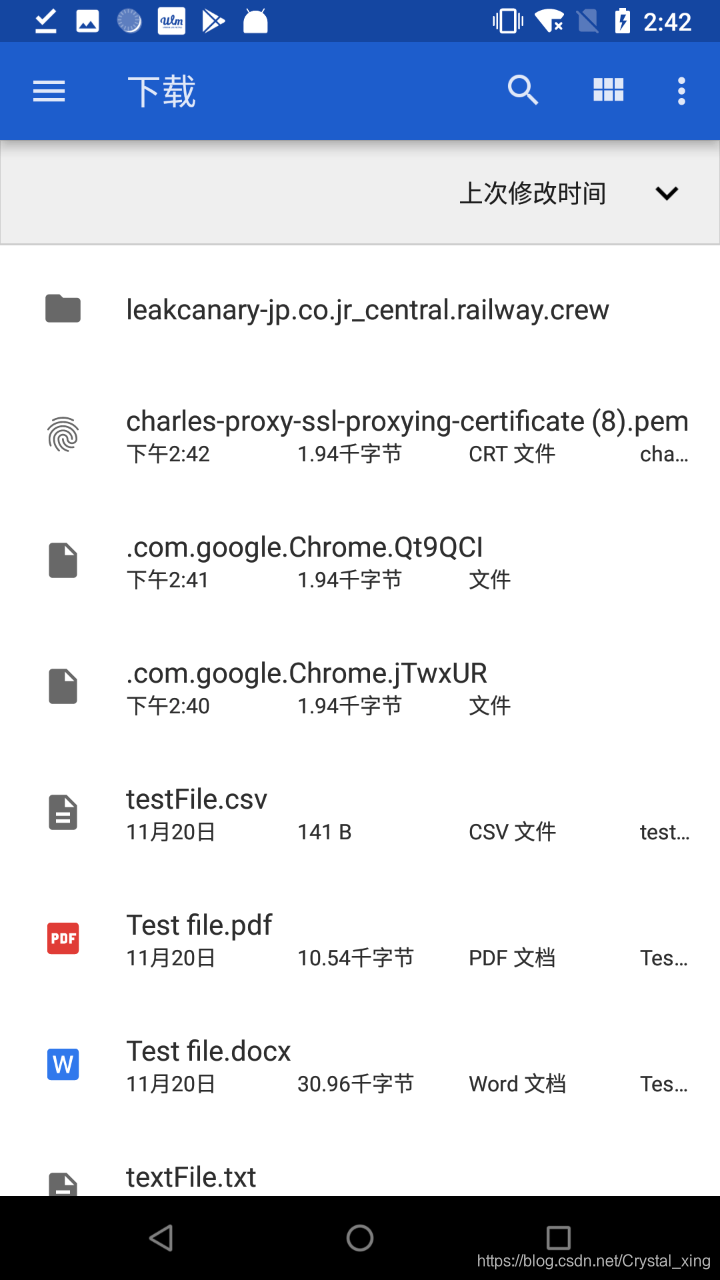Expand the 上次修改时间 sort dropdown
Screen dimensions: 720x1280
(666, 193)
